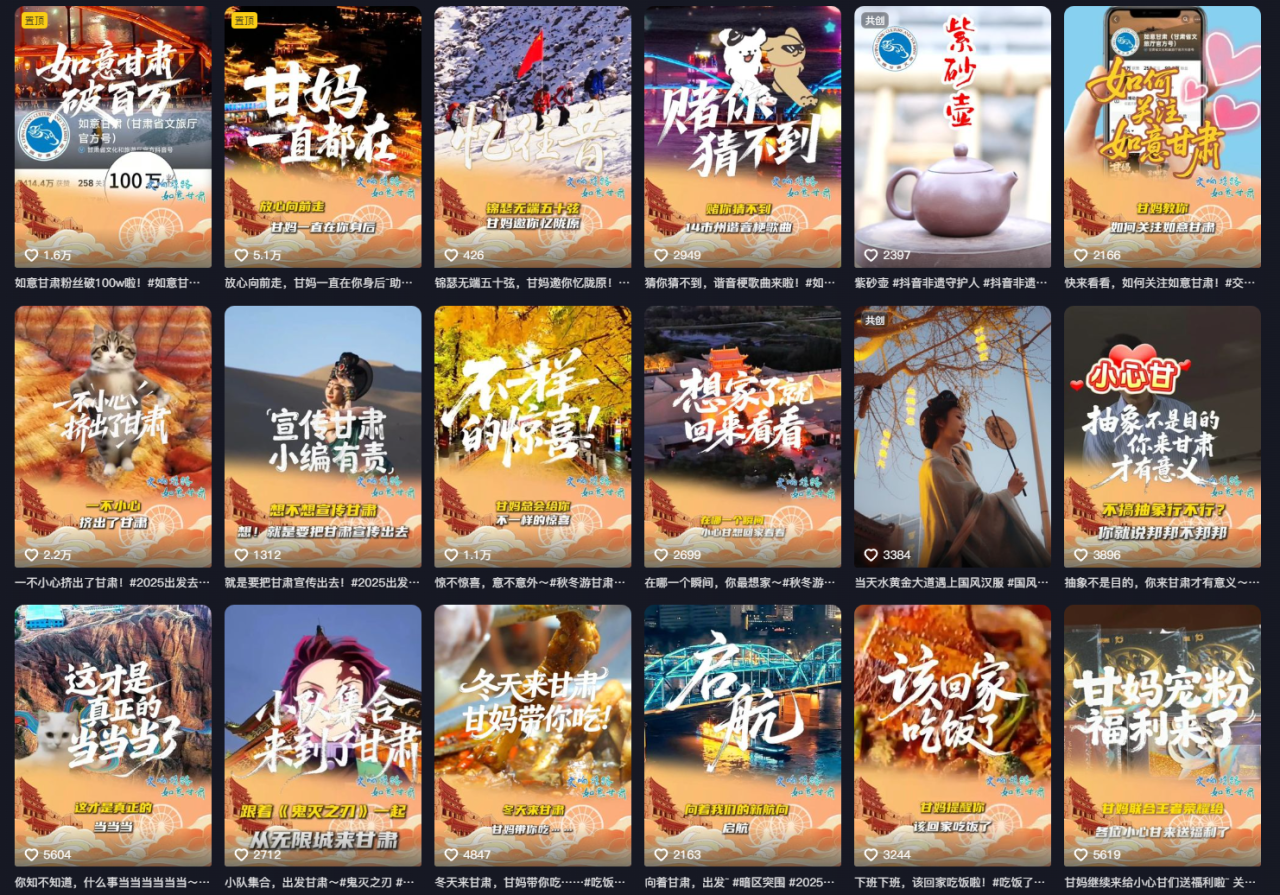Open the 如何关注如意甘肃 video

[1162, 137]
